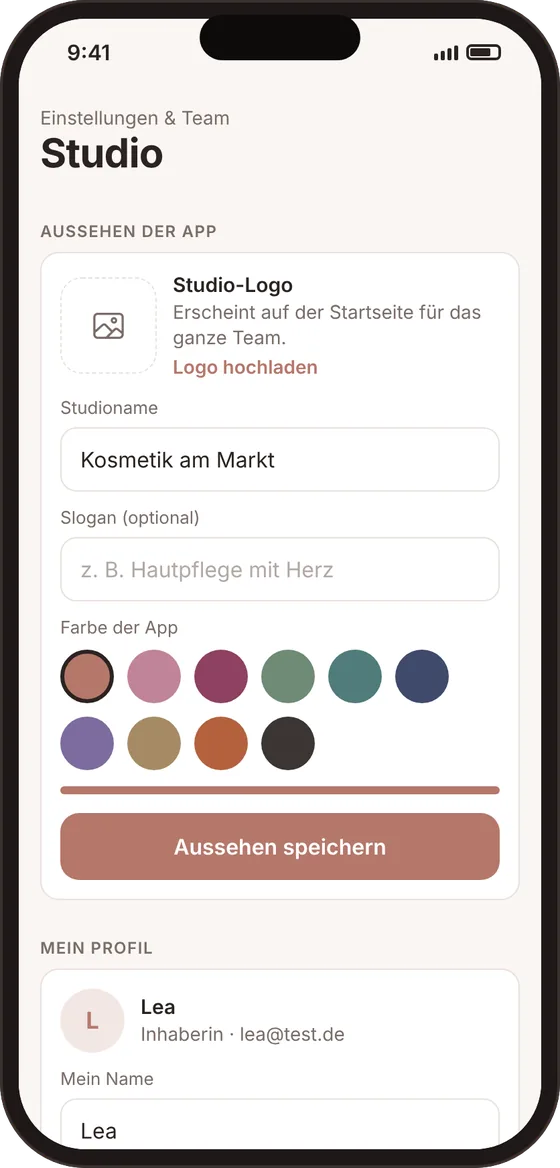This screenshot has width=560, height=1168.
Task: Select the terracotta rose color swatch
Action: (87, 676)
